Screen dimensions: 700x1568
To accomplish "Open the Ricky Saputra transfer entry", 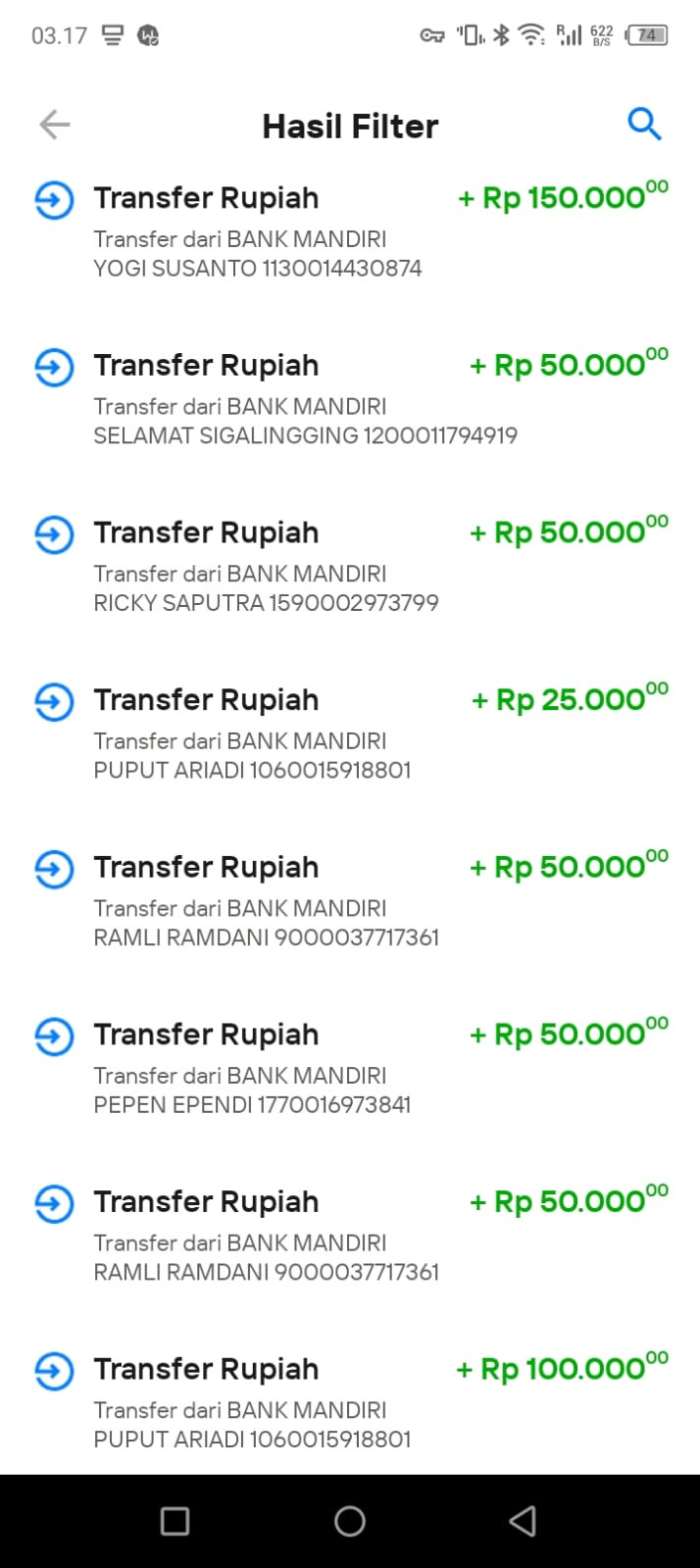I will point(350,567).
